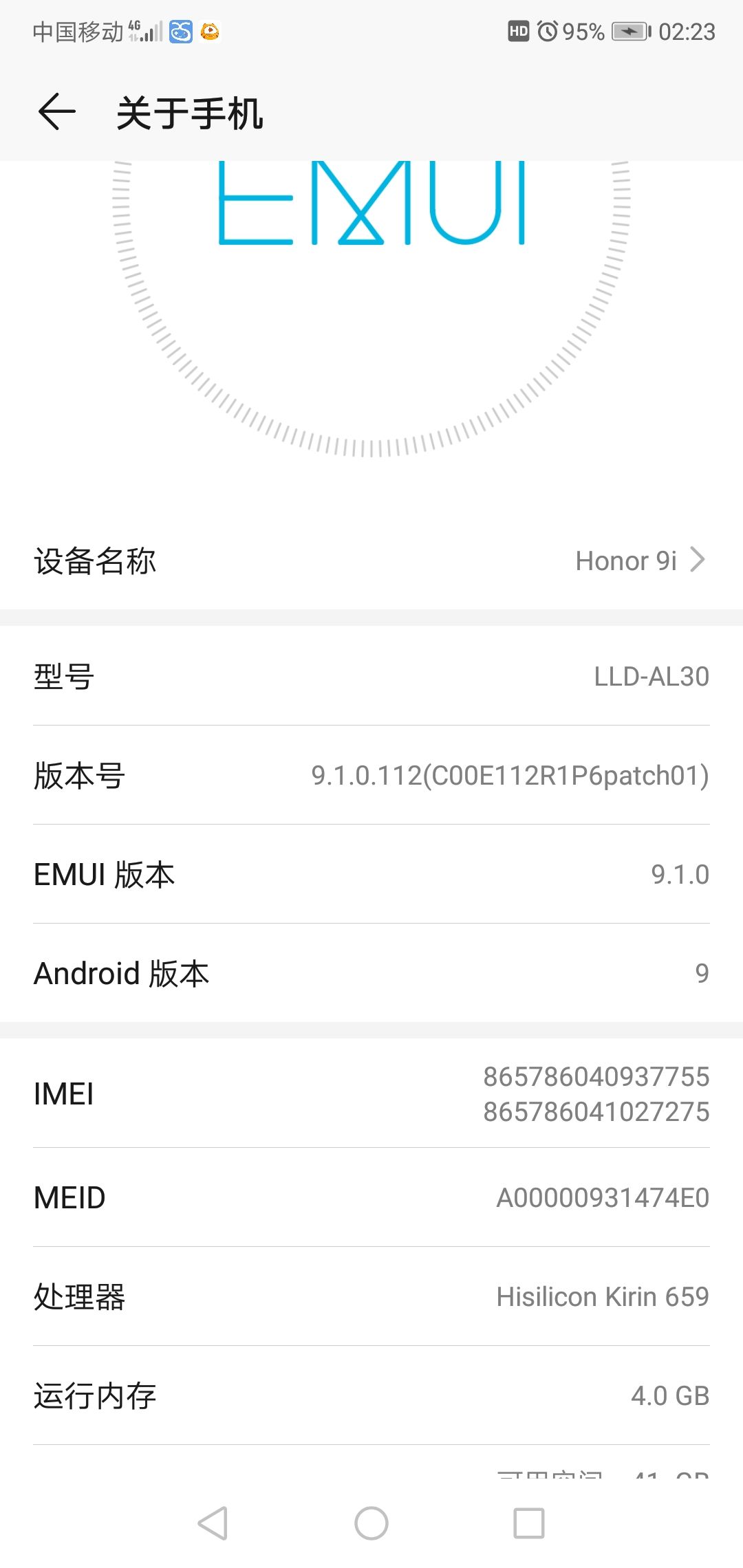Open the recent apps square button
743x1568 pixels.
click(529, 1523)
